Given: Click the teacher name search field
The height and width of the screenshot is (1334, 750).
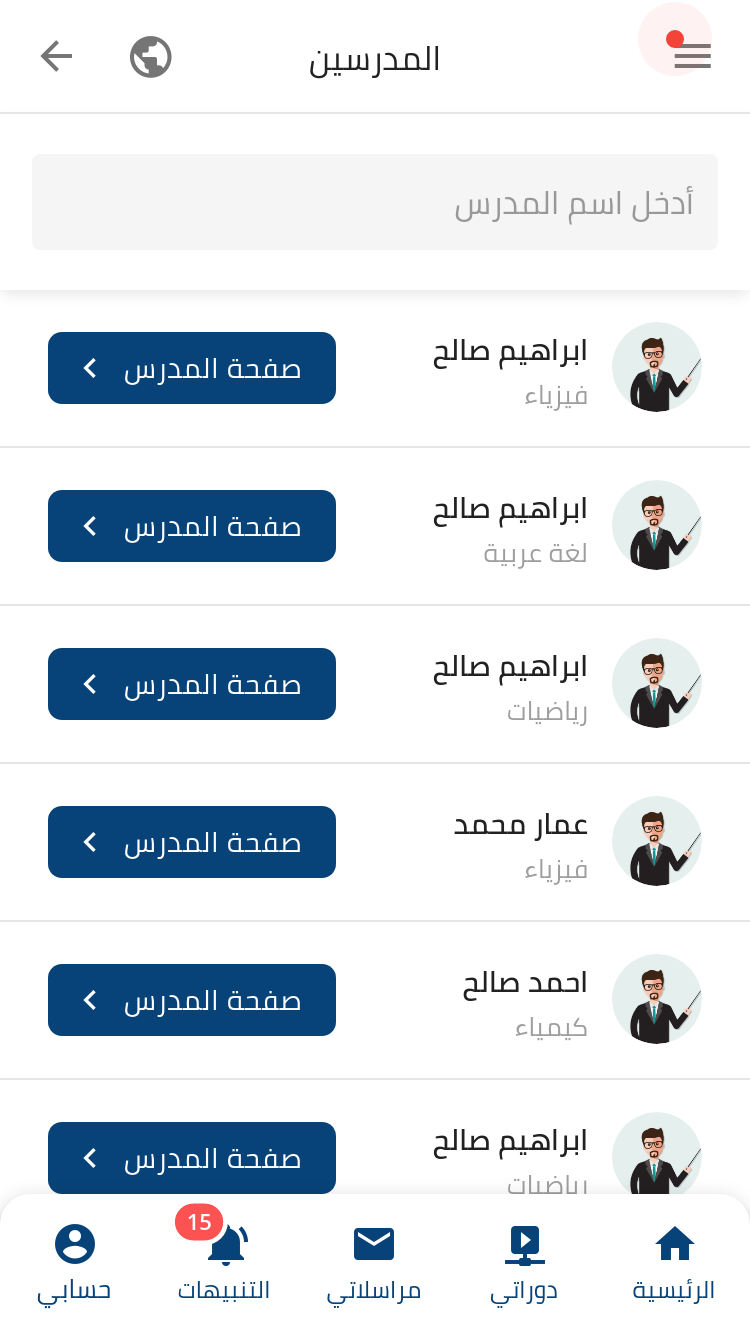Looking at the screenshot, I should (x=375, y=202).
